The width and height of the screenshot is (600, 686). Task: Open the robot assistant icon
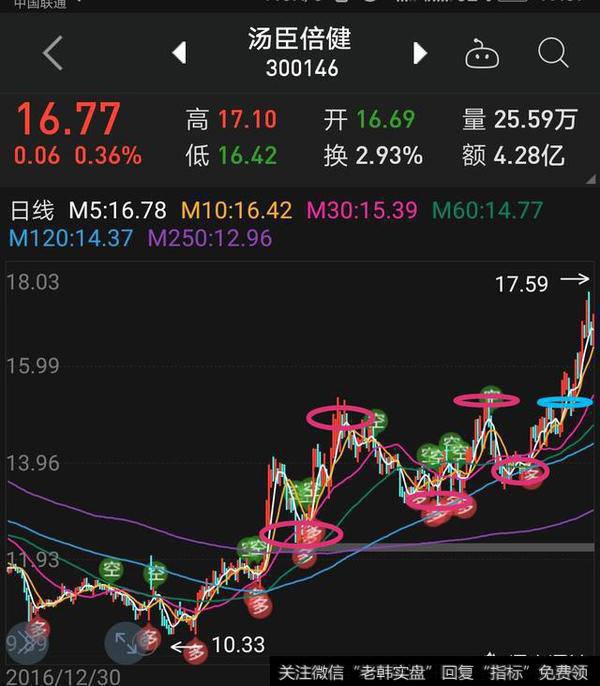[482, 54]
